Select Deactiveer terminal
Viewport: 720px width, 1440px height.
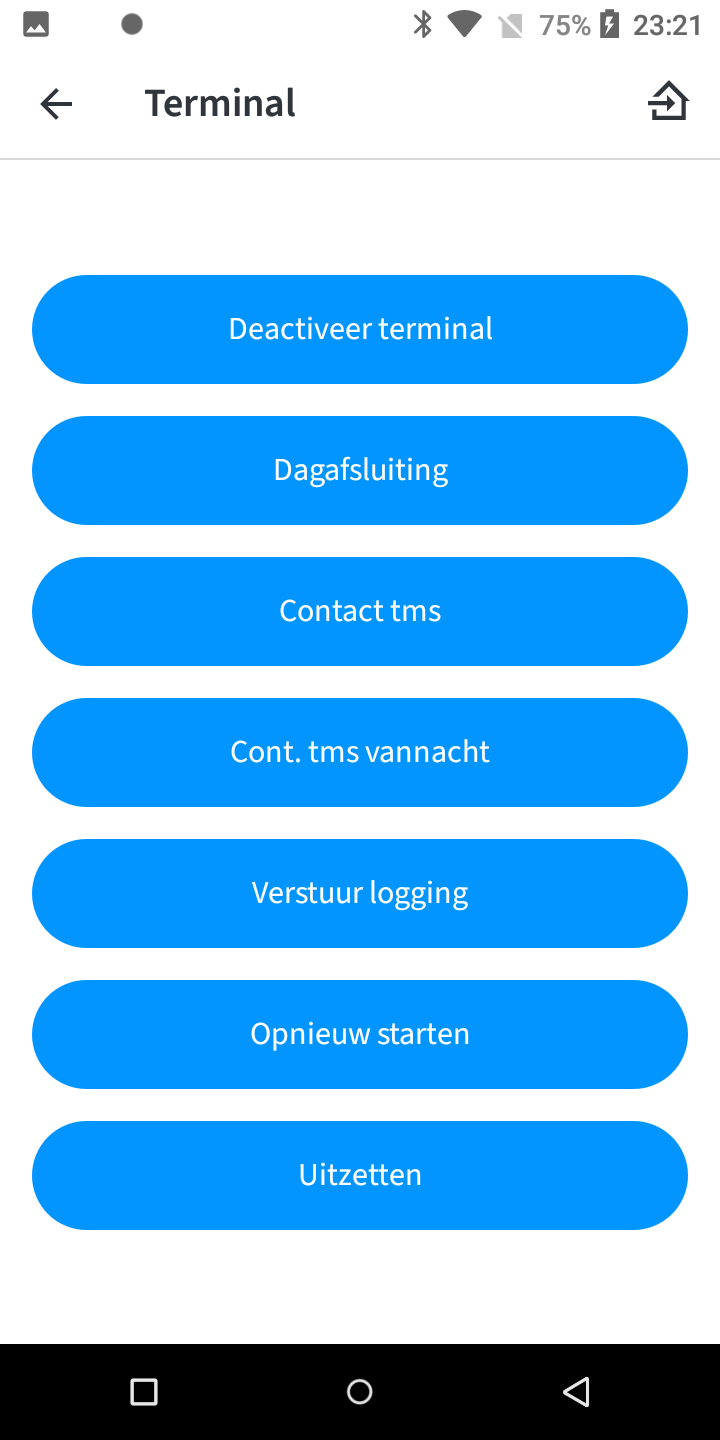(360, 329)
